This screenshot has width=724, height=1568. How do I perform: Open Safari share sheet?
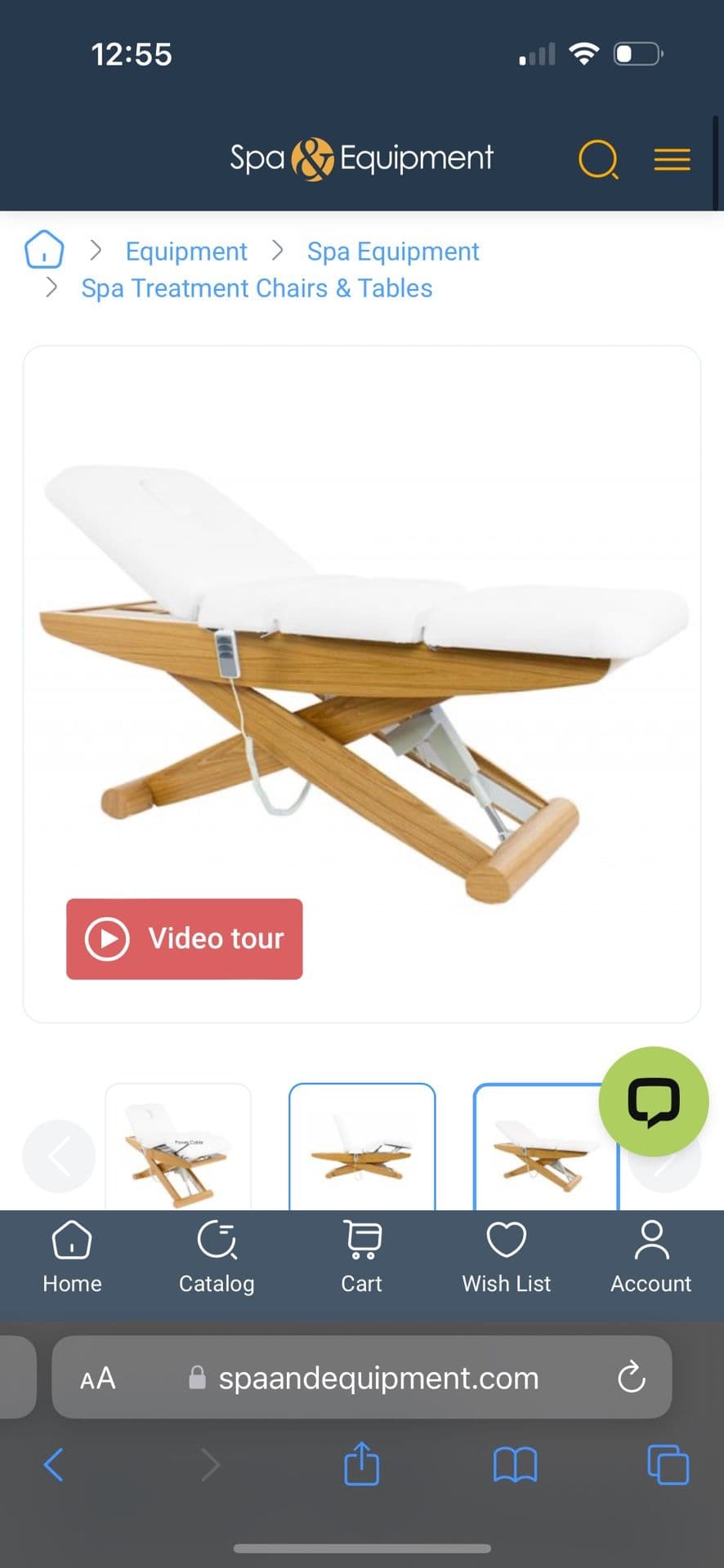pyautogui.click(x=361, y=1464)
